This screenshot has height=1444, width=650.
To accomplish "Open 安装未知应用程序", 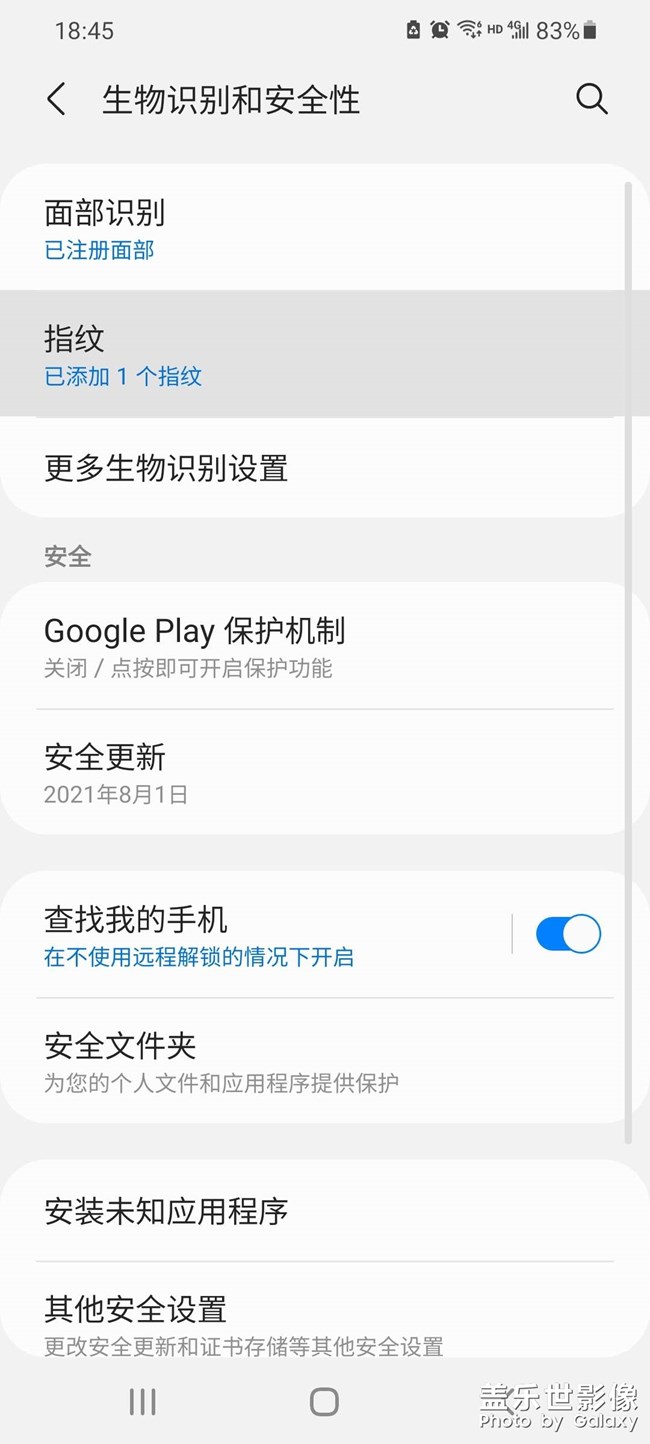I will (300, 1211).
